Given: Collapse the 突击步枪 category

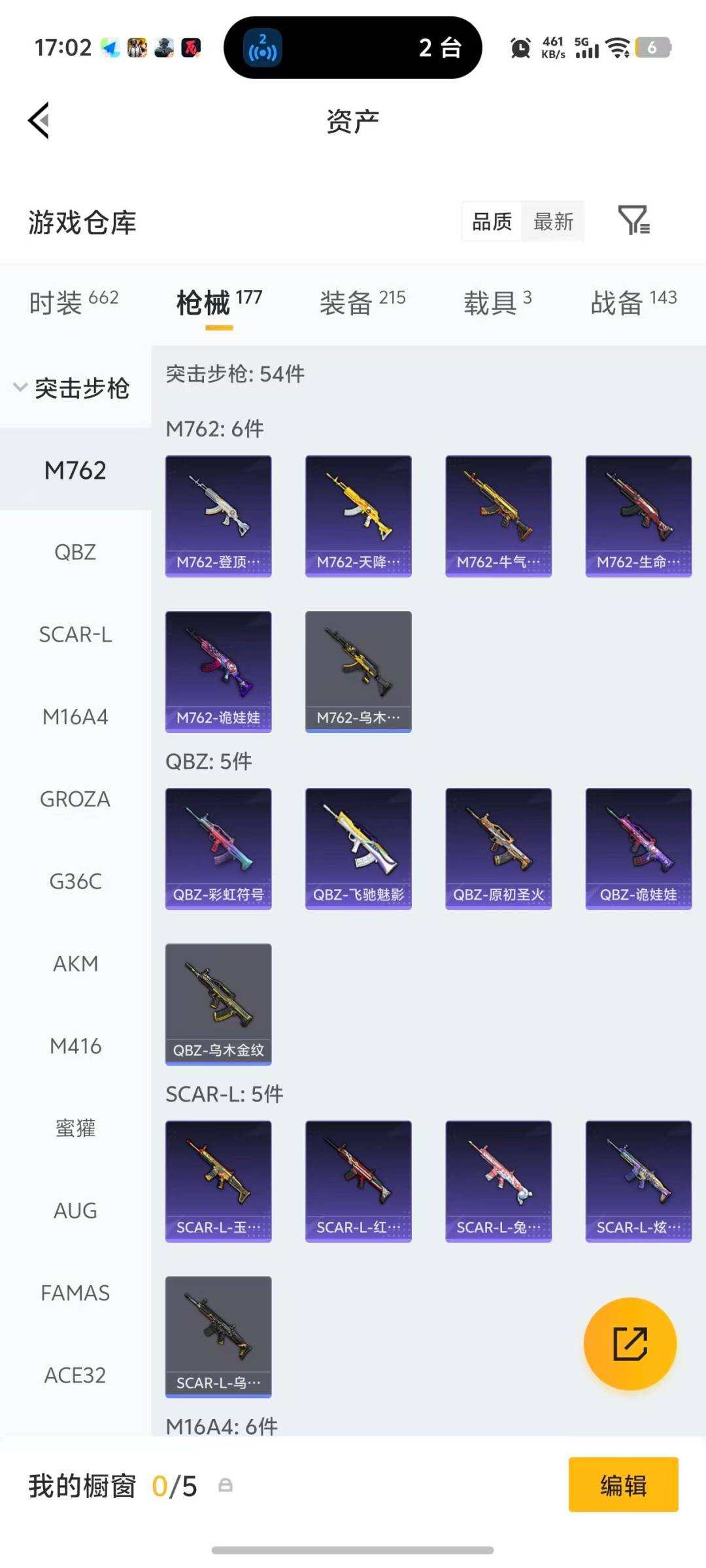Looking at the screenshot, I should [73, 388].
